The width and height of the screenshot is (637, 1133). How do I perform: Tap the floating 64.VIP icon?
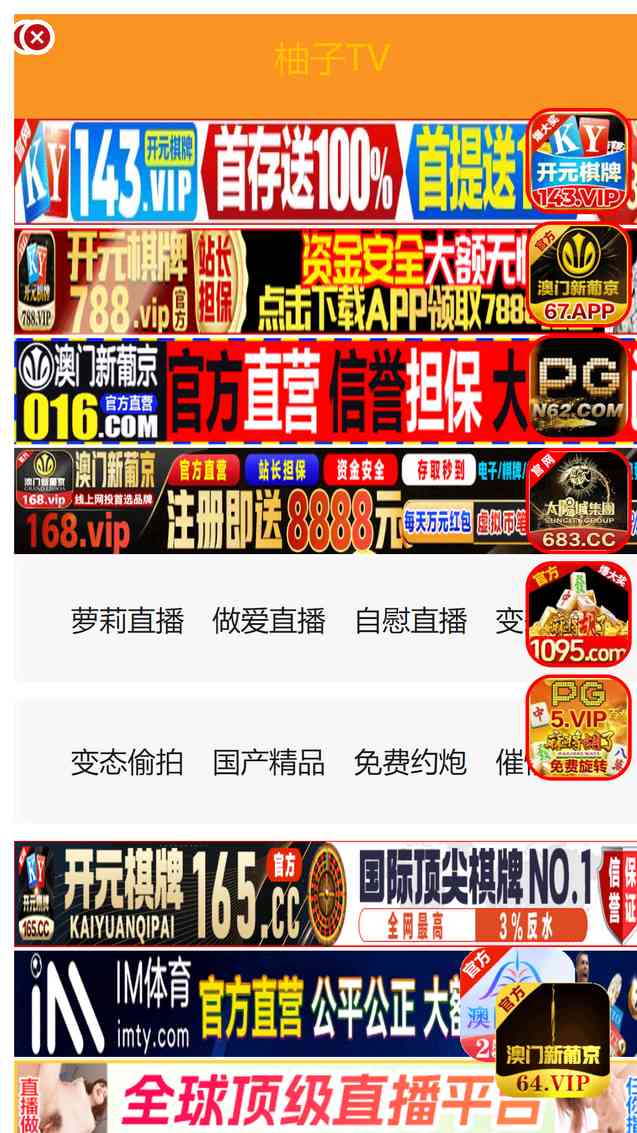(552, 1039)
